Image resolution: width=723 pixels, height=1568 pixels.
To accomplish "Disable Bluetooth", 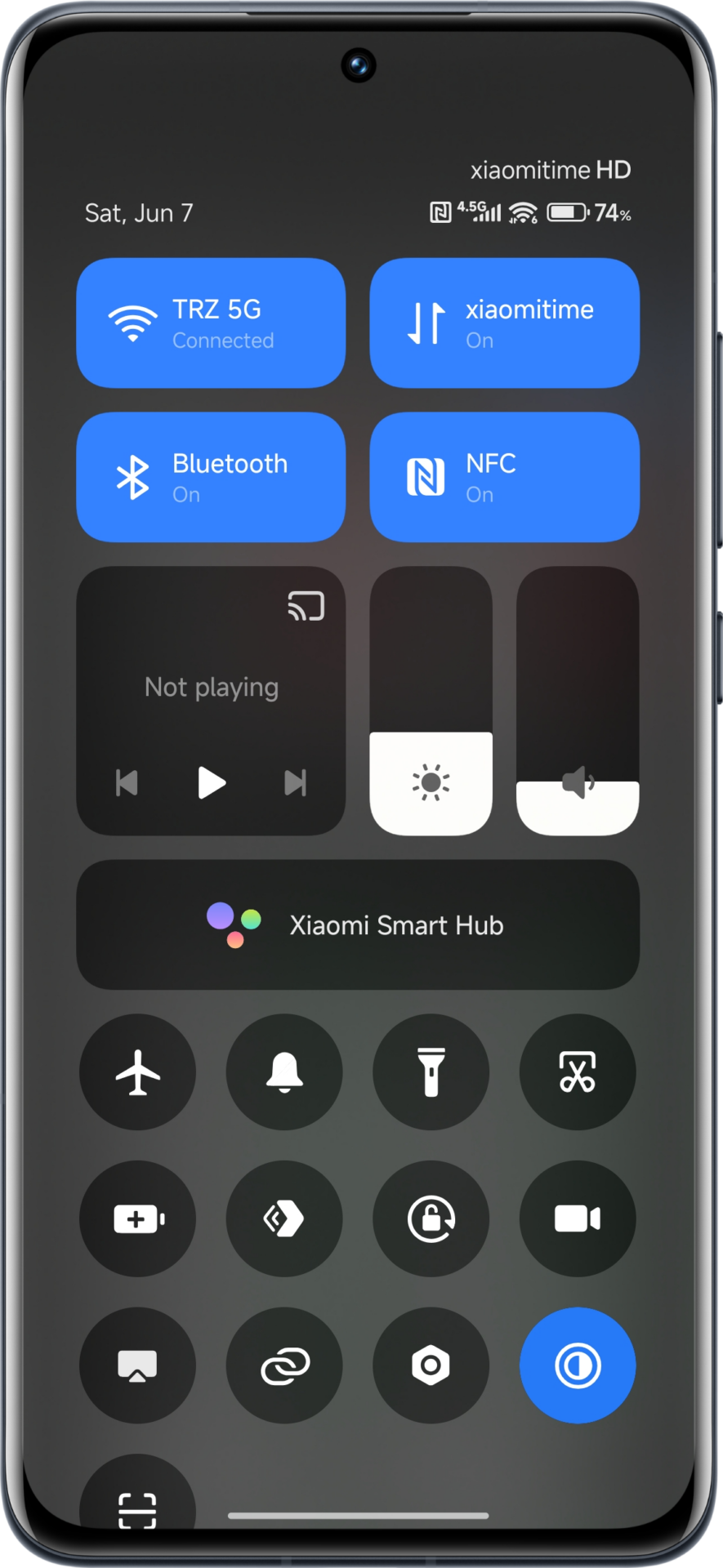I will pyautogui.click(x=211, y=477).
